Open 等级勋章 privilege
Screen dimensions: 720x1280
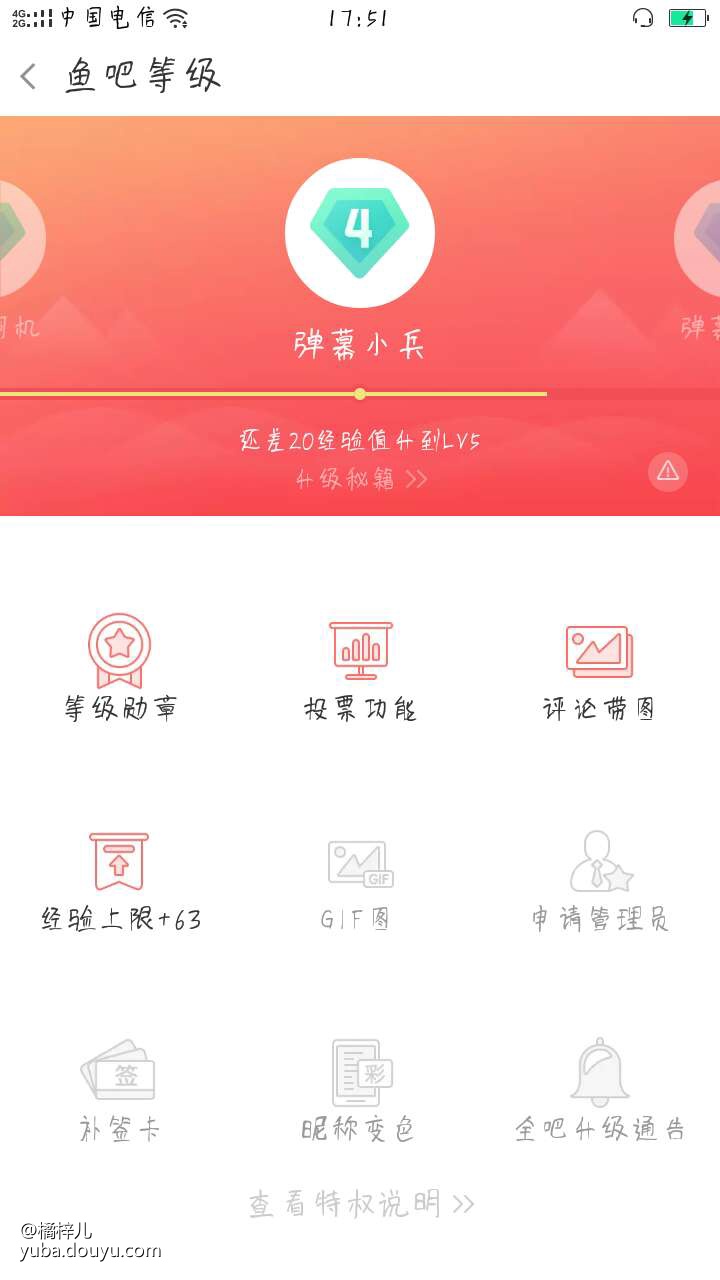(x=120, y=665)
